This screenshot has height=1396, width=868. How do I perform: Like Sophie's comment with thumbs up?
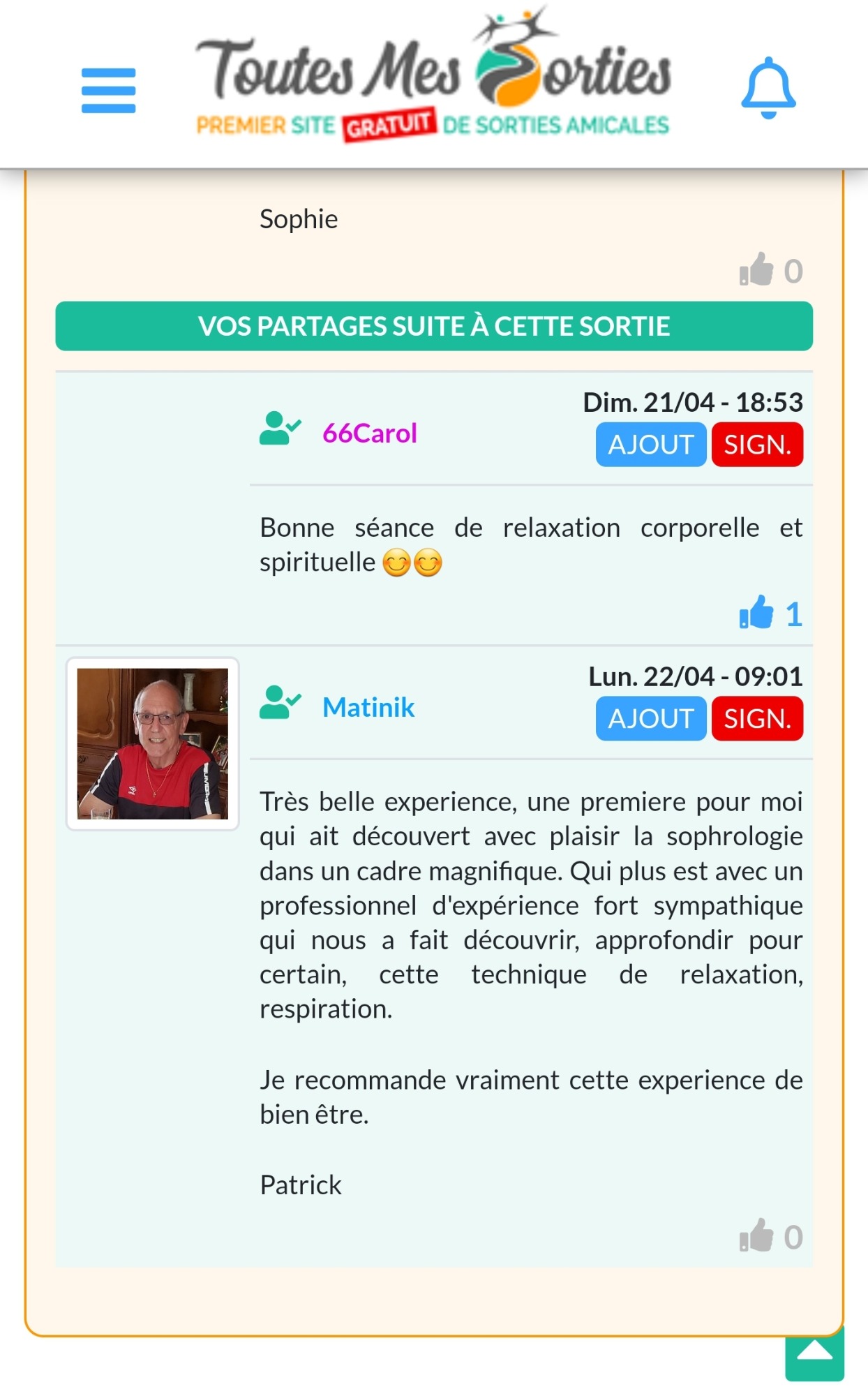click(756, 269)
